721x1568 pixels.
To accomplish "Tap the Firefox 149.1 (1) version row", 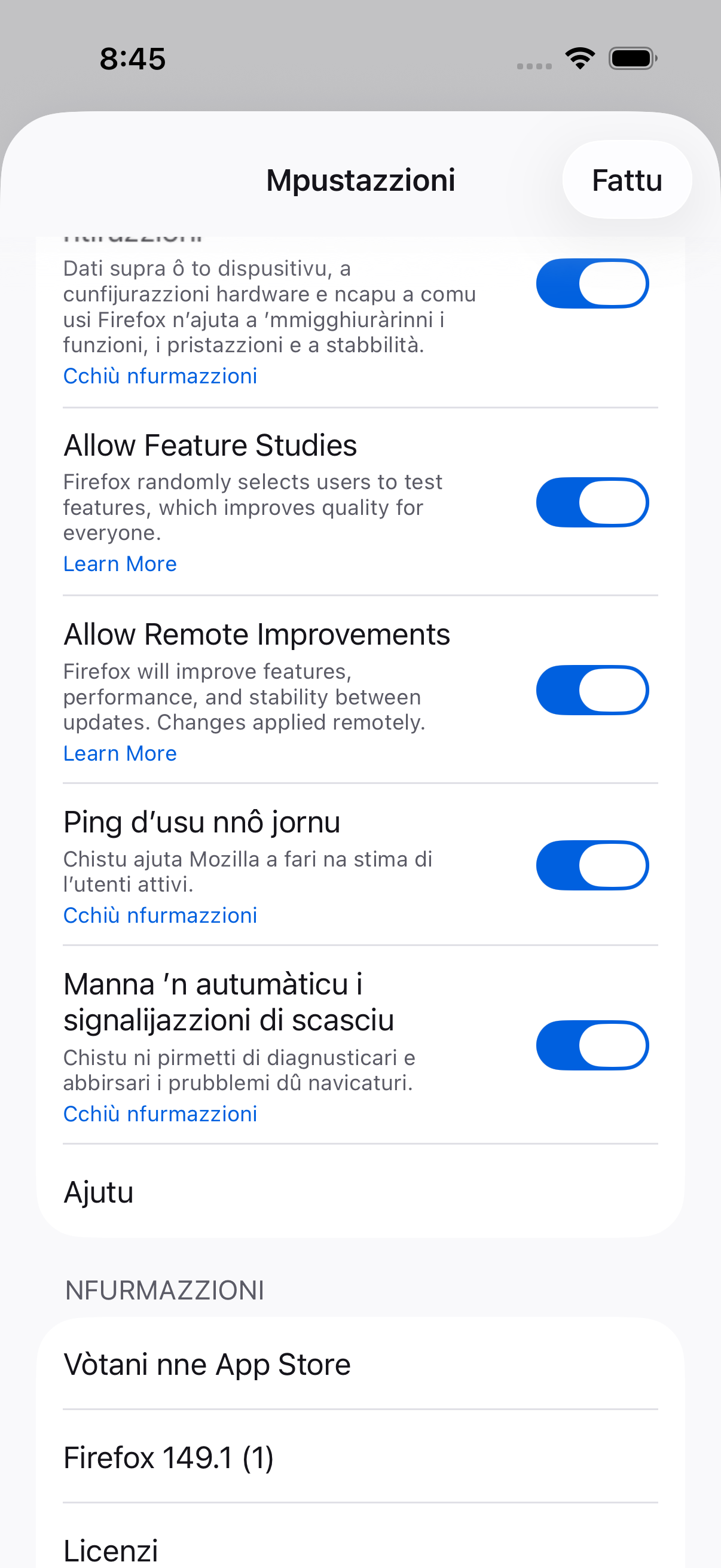I will 360,1458.
